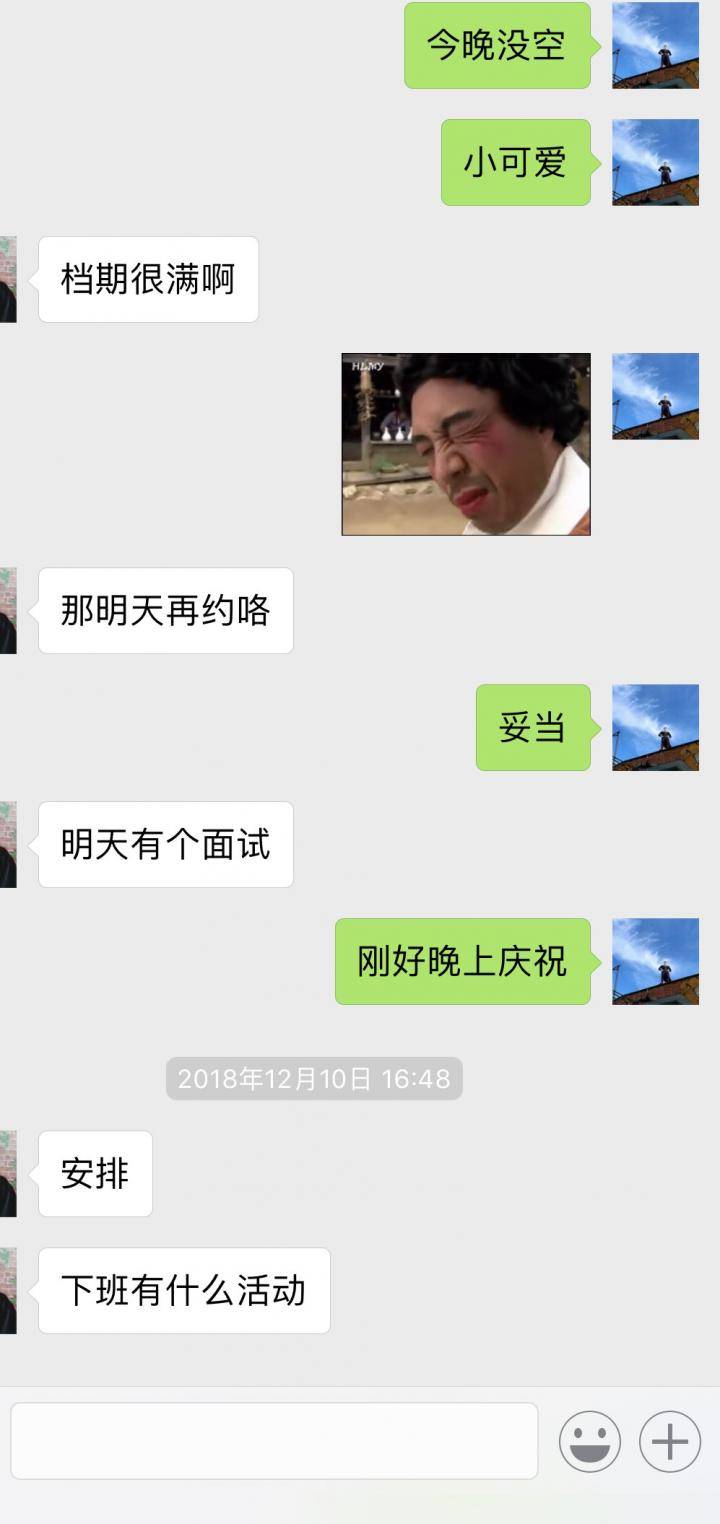Tap the message input field
The height and width of the screenshot is (1524, 720).
[x=274, y=1441]
